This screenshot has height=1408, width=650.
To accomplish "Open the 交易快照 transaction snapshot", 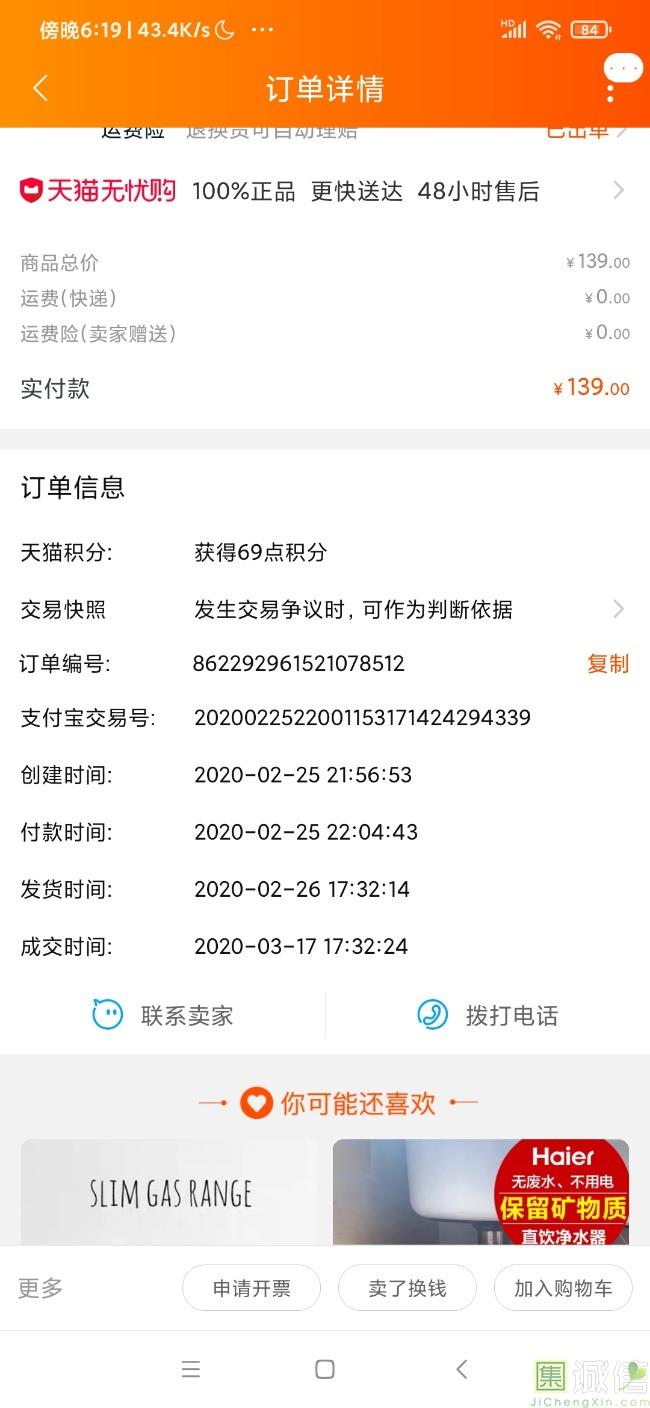I will pyautogui.click(x=324, y=609).
